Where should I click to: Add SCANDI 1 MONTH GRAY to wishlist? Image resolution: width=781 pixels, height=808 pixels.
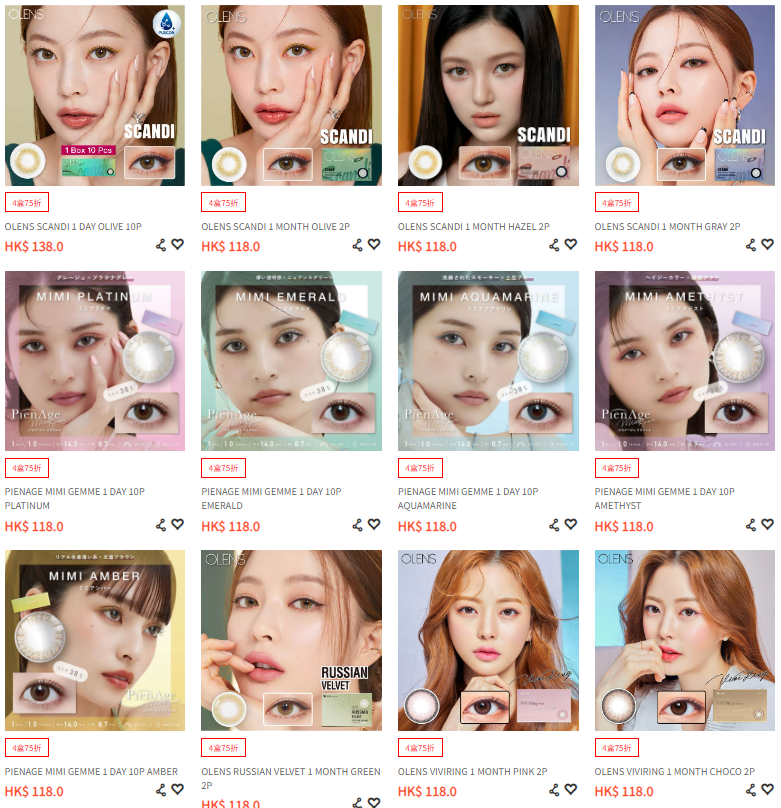(768, 245)
